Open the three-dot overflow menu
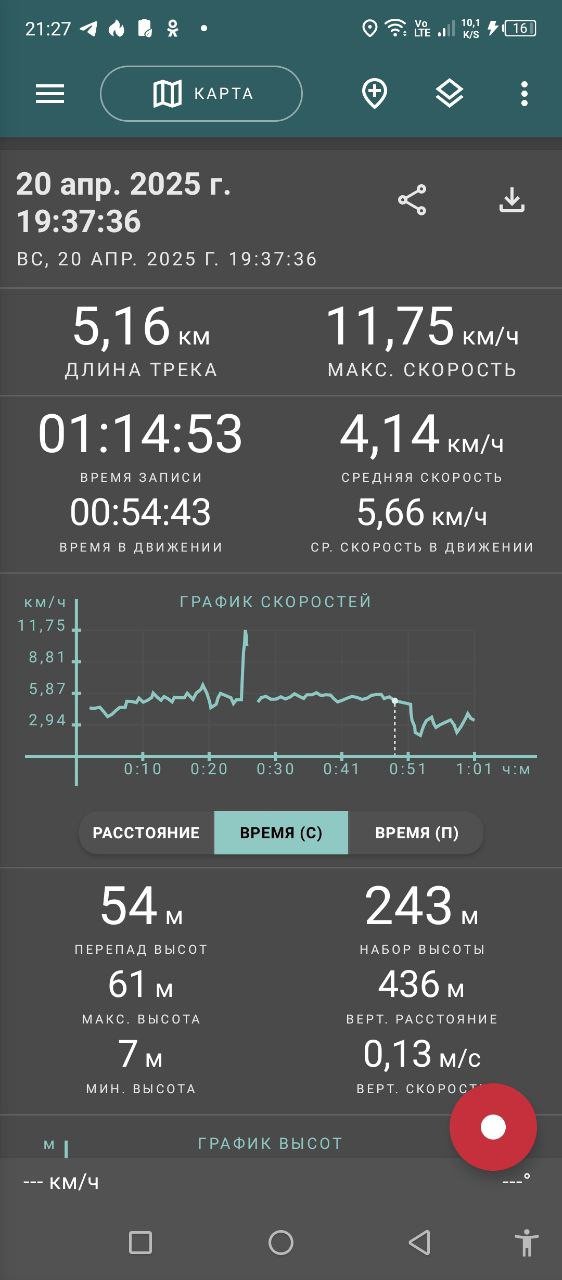Image resolution: width=562 pixels, height=1280 pixels. pos(524,94)
